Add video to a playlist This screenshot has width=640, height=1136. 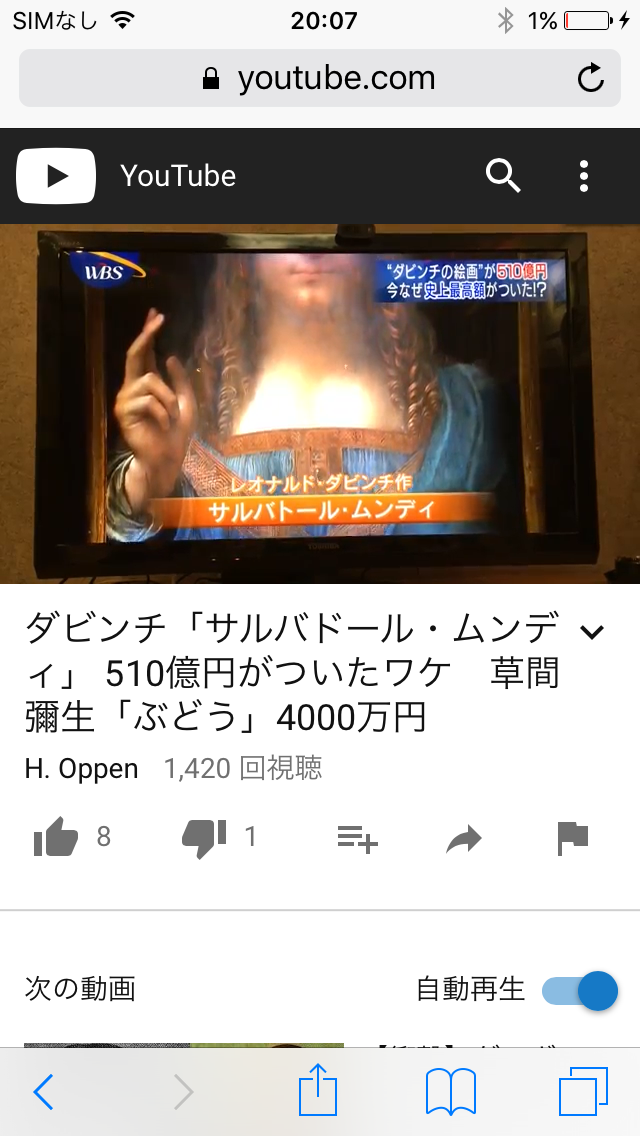[357, 839]
